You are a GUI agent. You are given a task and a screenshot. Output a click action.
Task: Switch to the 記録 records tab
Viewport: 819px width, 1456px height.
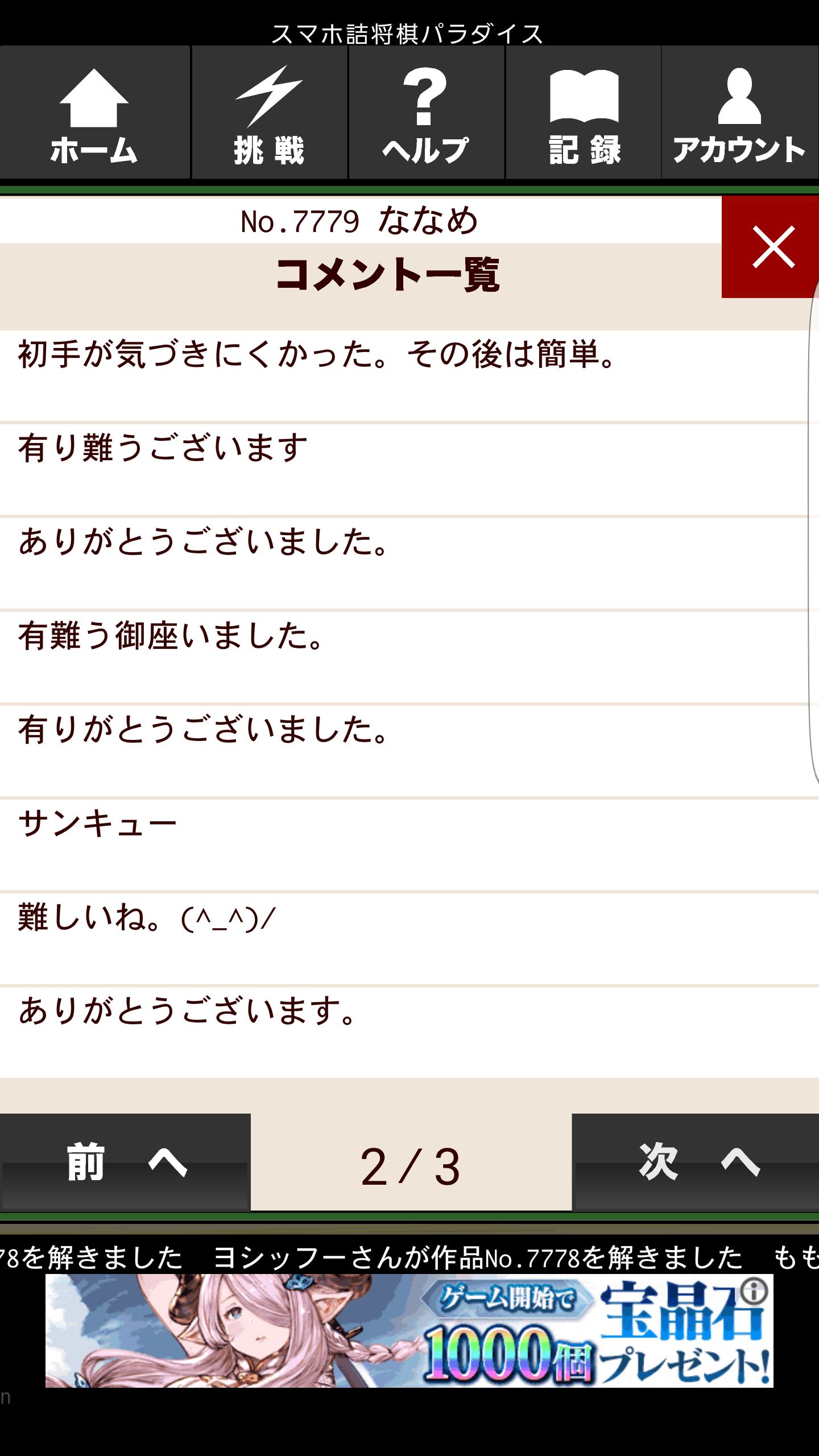point(584,113)
